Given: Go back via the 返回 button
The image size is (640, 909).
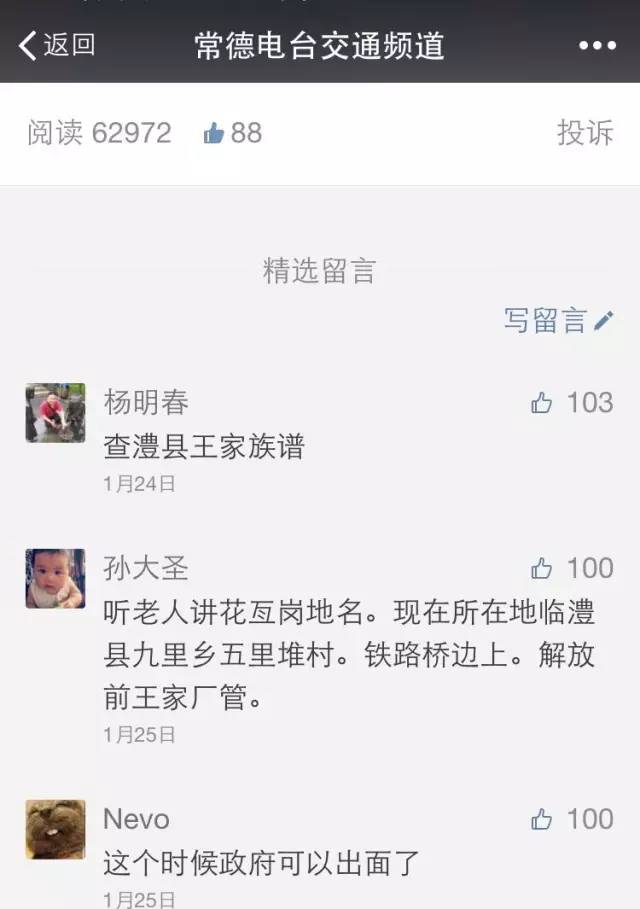Looking at the screenshot, I should [x=58, y=45].
